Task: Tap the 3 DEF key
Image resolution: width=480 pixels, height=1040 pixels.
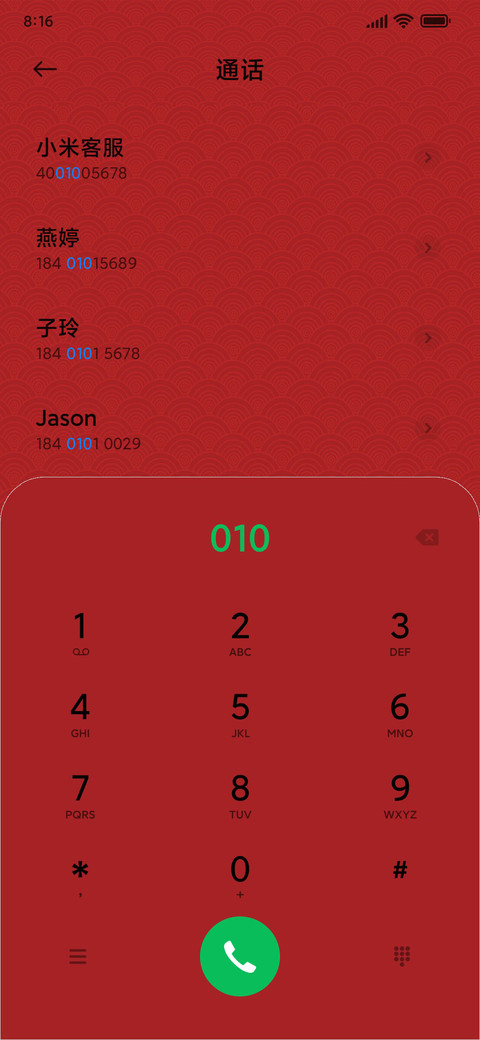Action: [400, 635]
